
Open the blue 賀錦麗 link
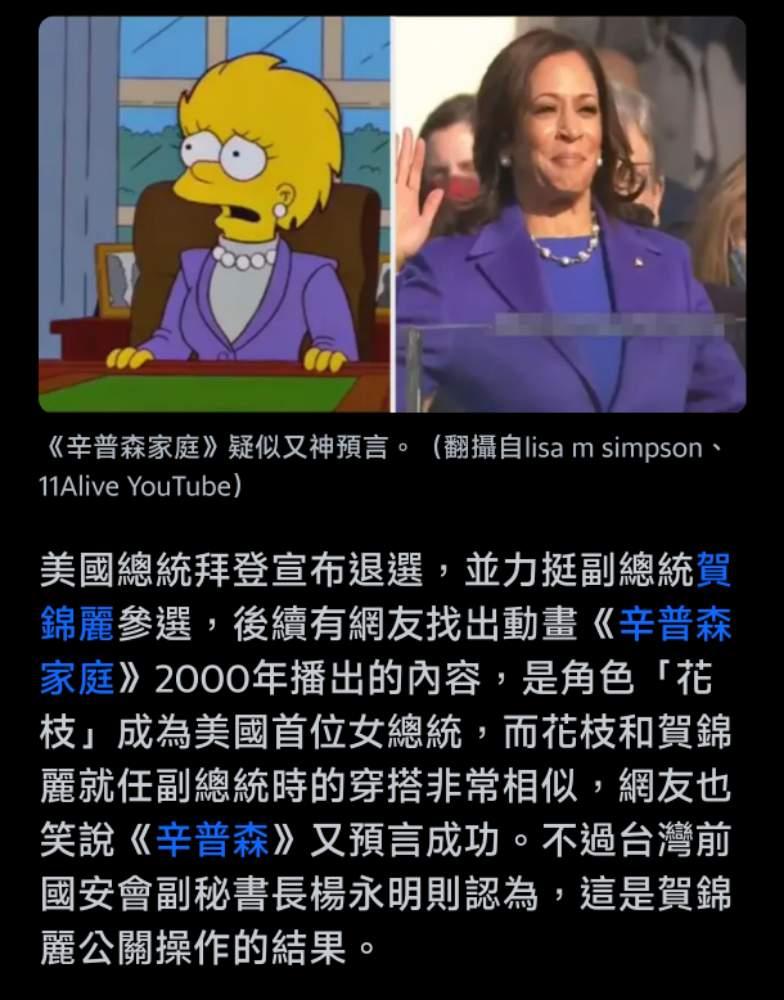click(77, 623)
